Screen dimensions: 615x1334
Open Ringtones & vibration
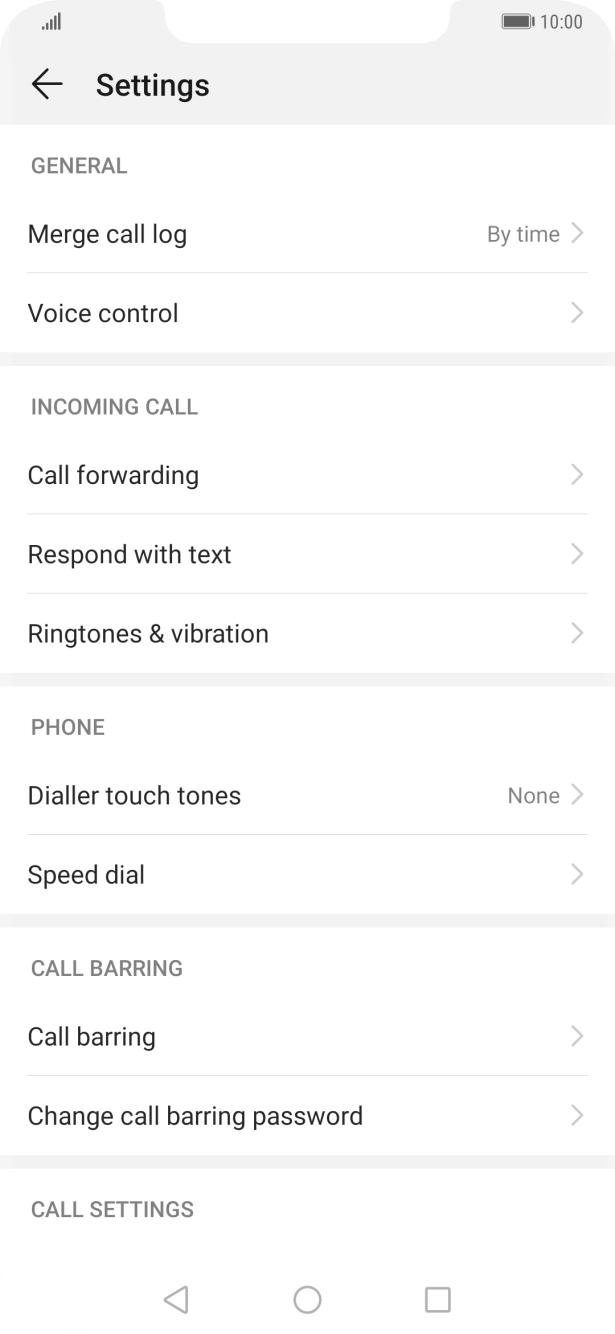click(x=306, y=634)
